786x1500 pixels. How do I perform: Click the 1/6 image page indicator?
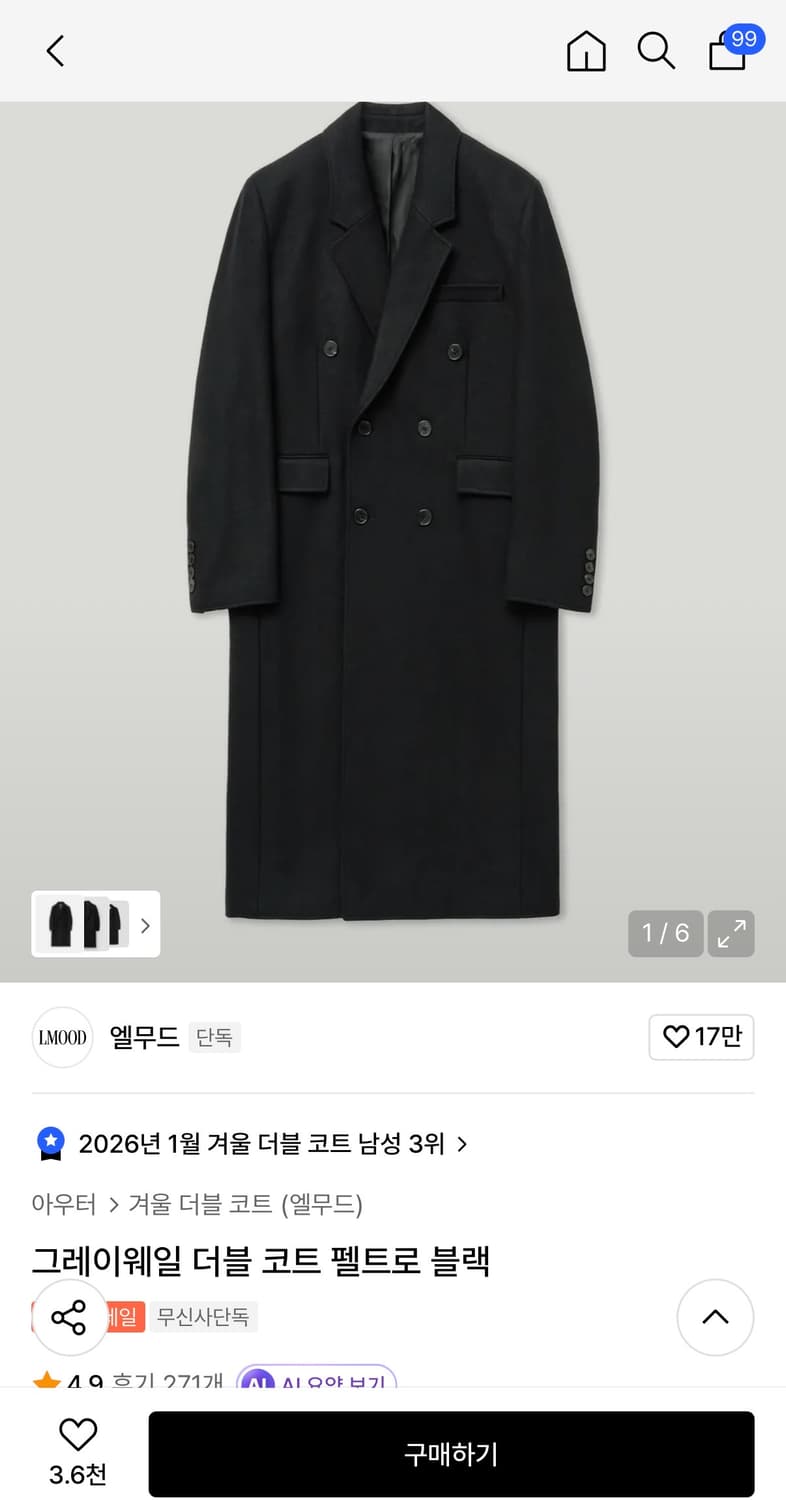click(x=664, y=933)
